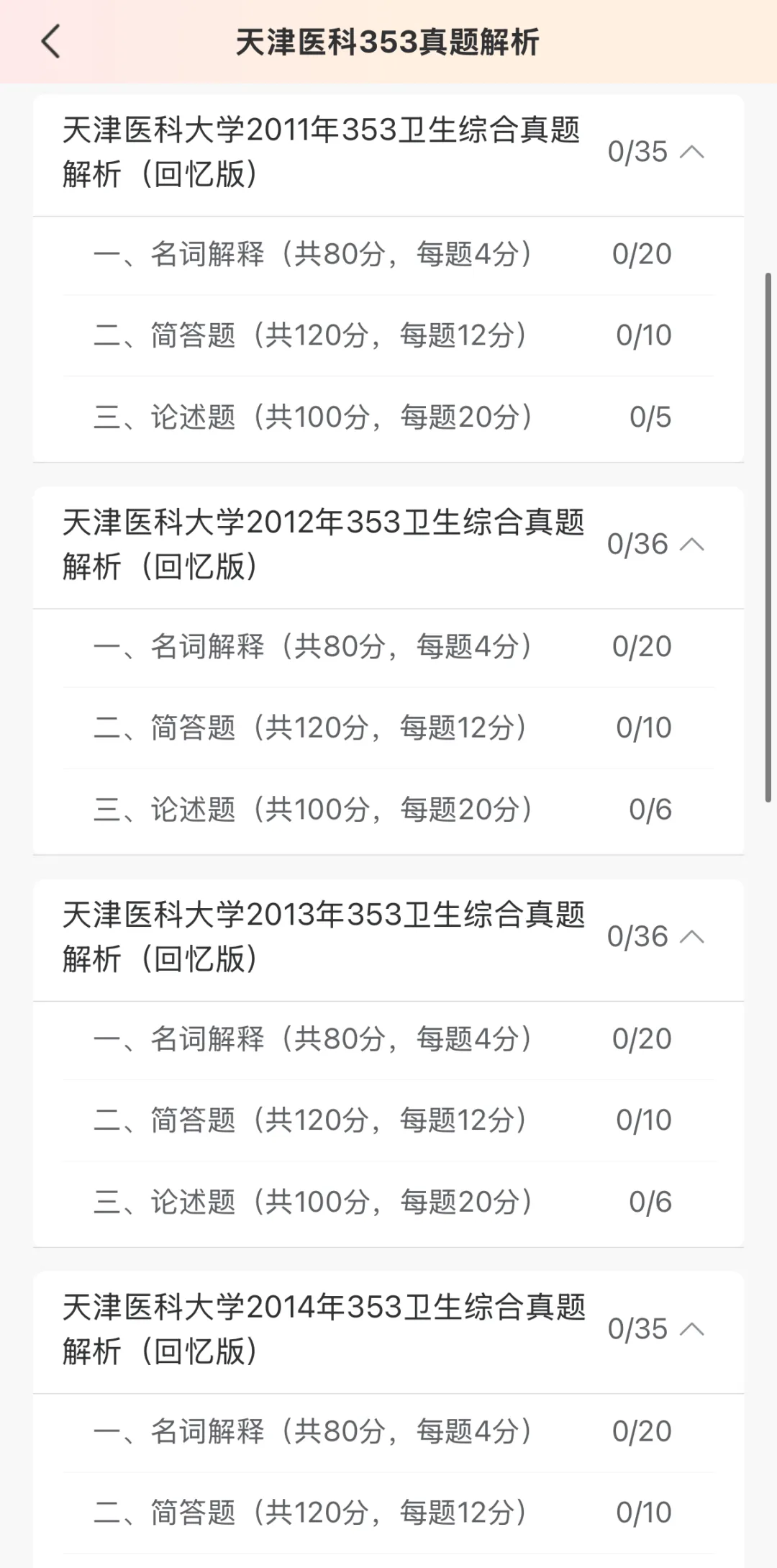Collapse the 2012年353卫生综合真题解析 section
Screen dimensions: 777x1568
[x=691, y=544]
